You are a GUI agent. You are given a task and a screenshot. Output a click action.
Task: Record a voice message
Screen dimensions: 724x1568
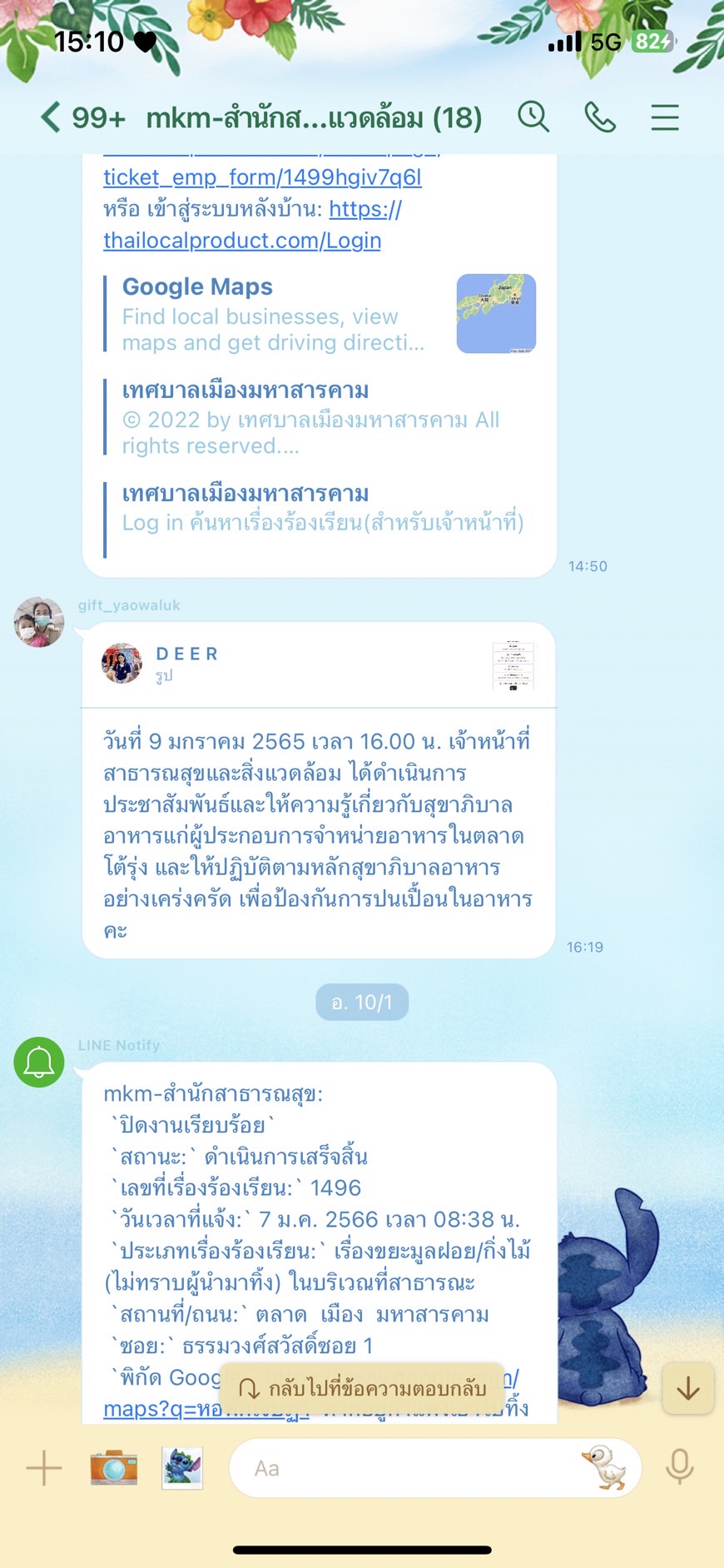679,1467
